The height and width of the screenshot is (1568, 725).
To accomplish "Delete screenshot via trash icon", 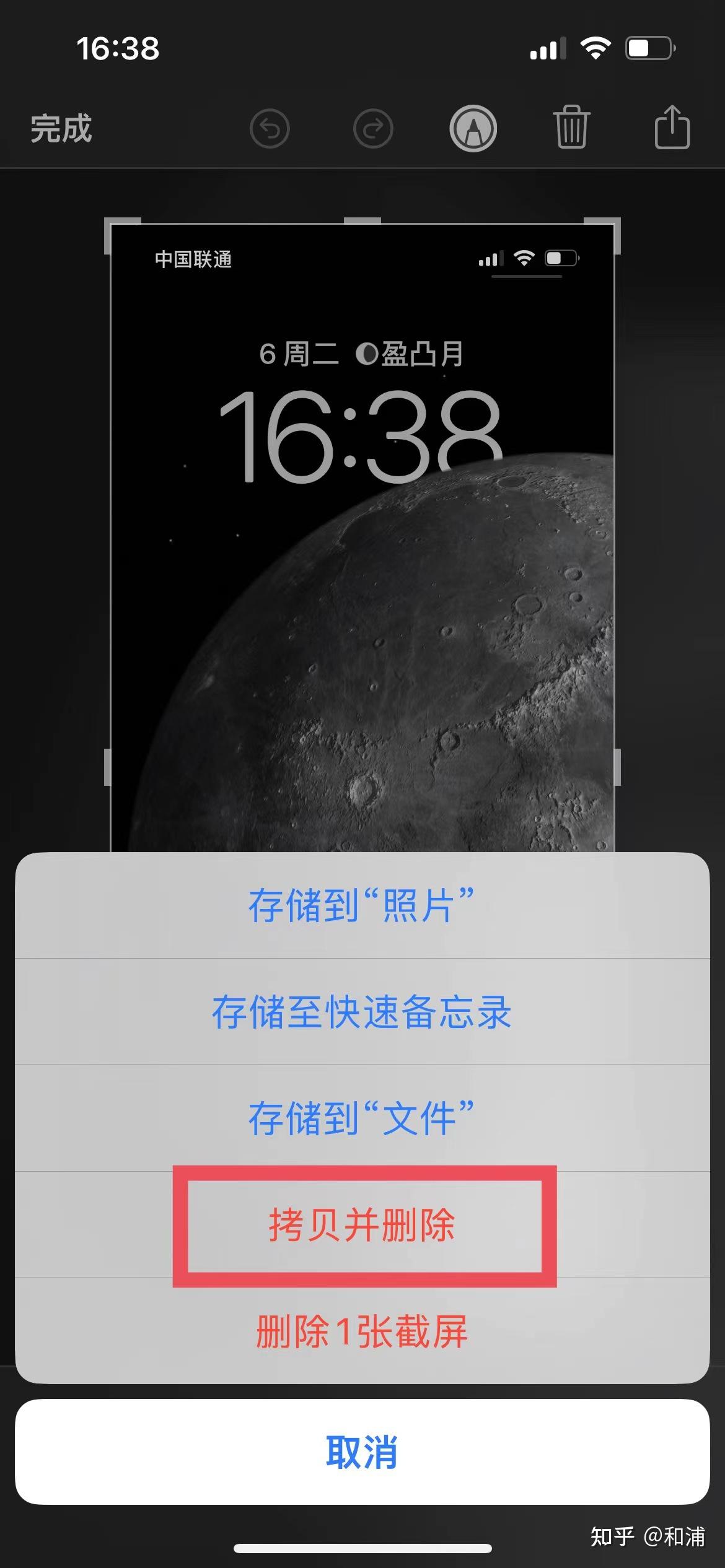I will click(x=571, y=128).
